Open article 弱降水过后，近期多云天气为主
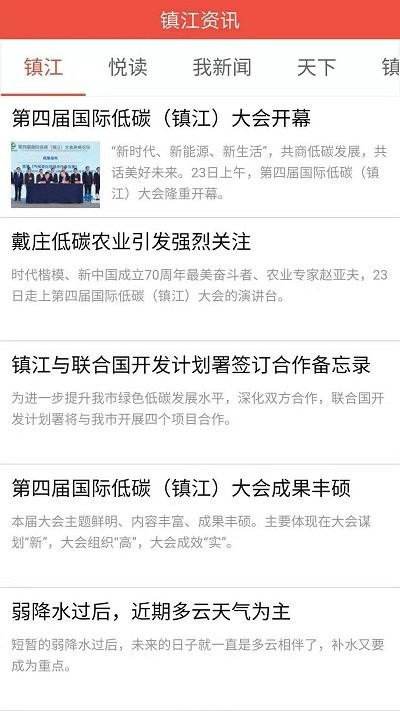 point(200,649)
